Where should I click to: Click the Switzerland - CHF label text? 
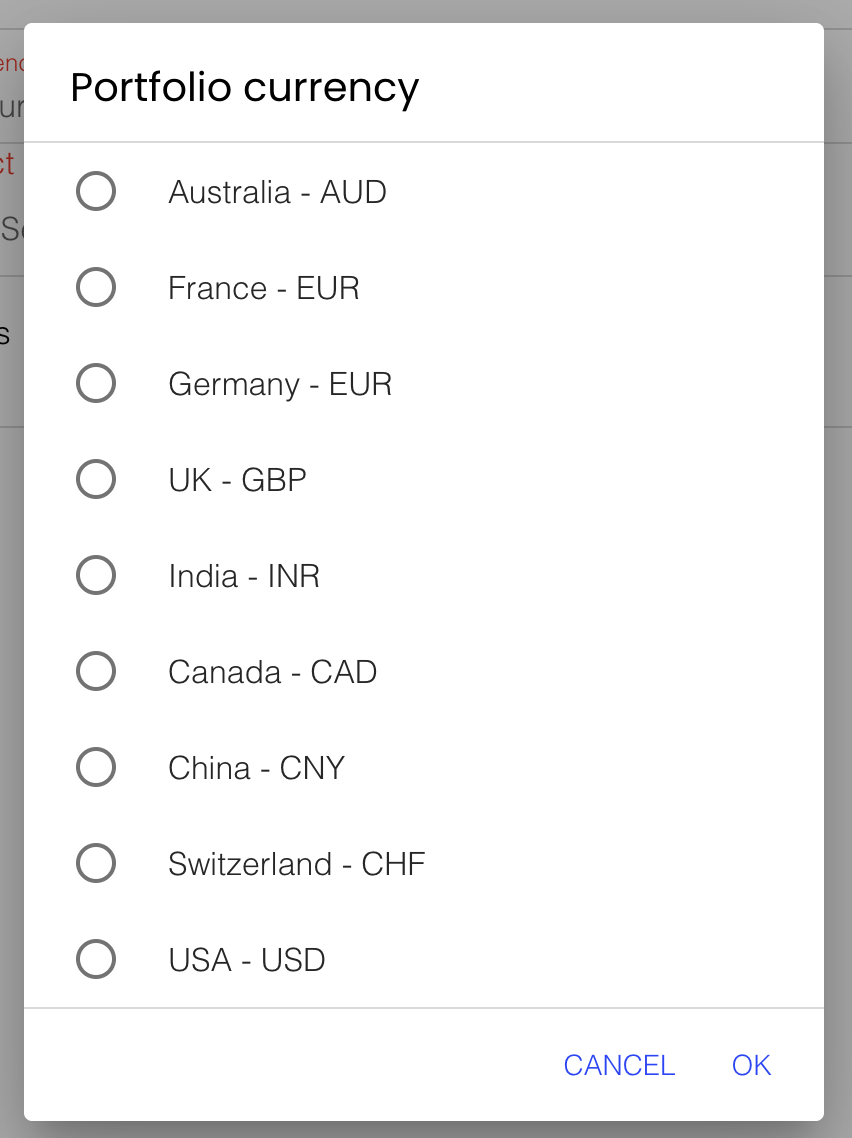click(x=297, y=863)
